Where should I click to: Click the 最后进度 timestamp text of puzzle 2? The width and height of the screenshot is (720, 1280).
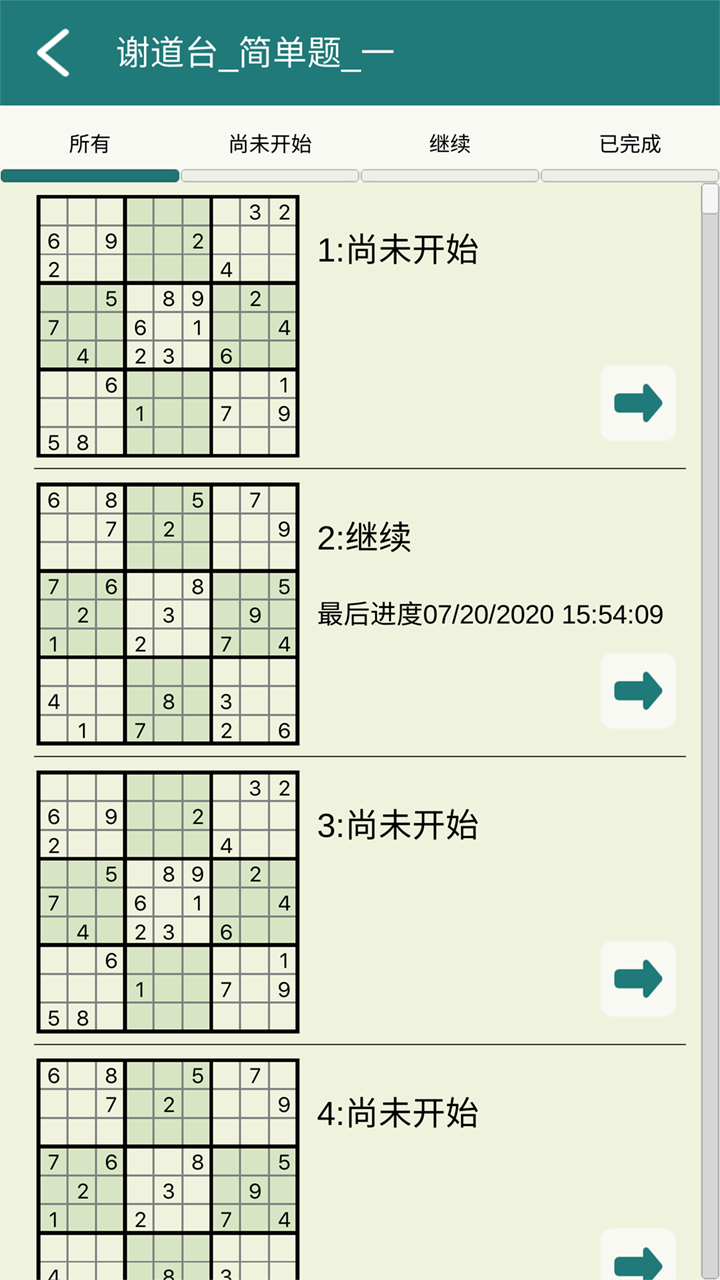click(489, 615)
